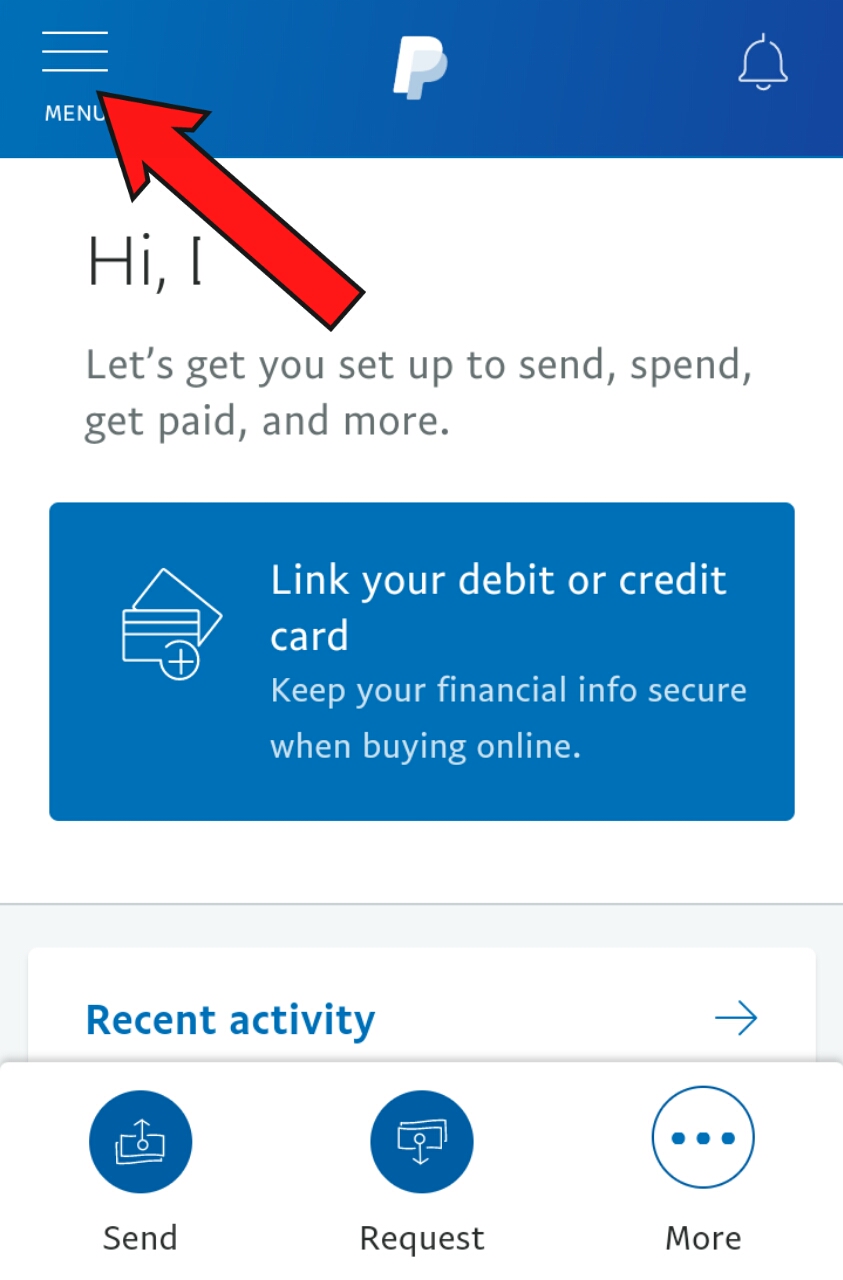Tap the Send money button

click(140, 1141)
